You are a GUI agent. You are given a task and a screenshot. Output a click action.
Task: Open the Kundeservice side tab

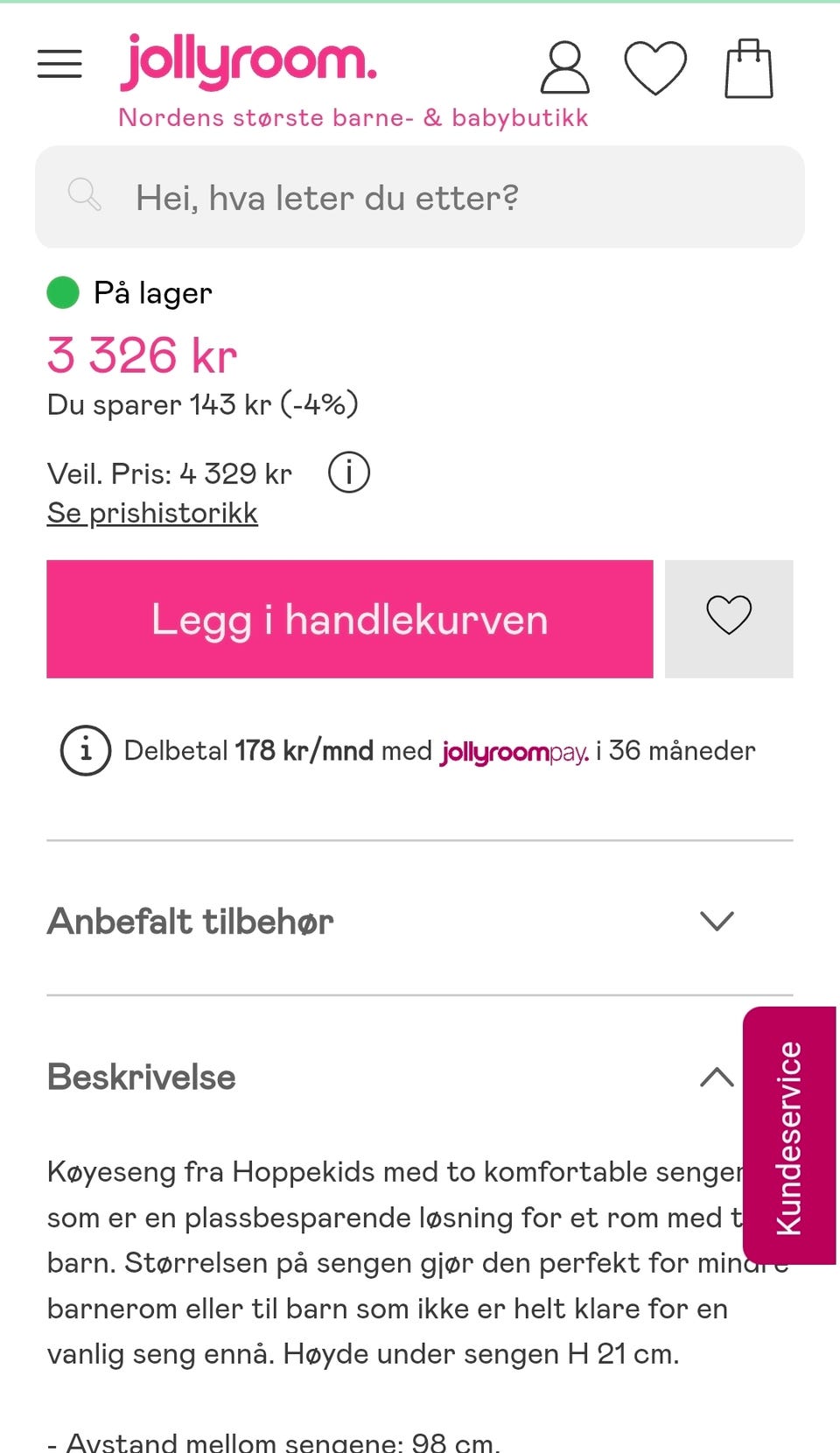coord(790,1134)
